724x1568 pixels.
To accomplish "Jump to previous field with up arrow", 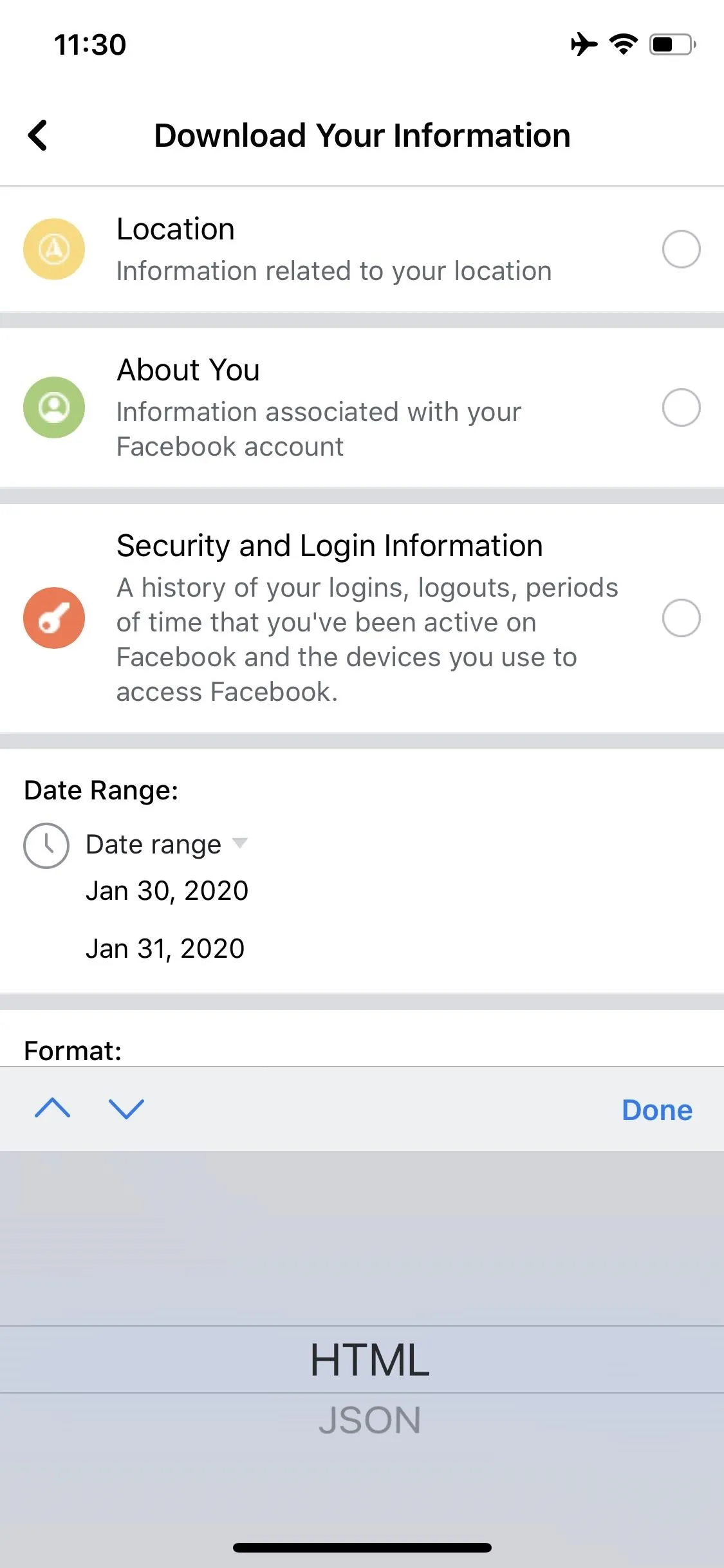I will tap(52, 1108).
